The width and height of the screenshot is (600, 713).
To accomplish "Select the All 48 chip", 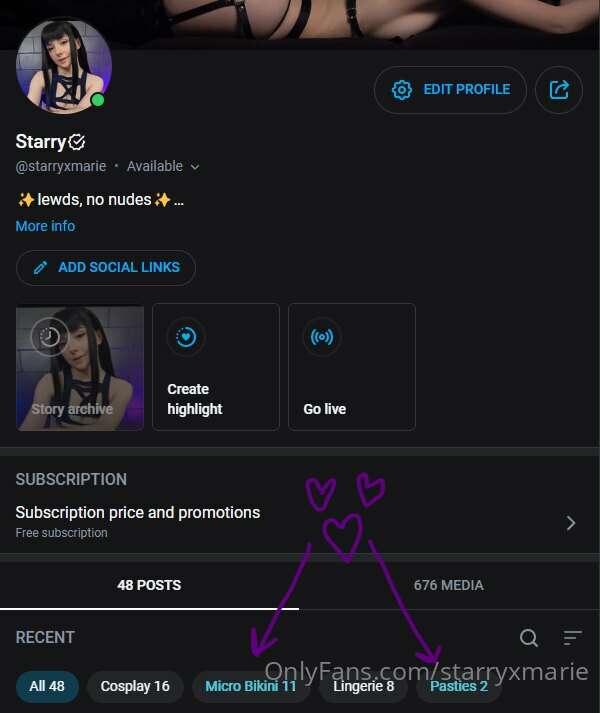I will (47, 686).
